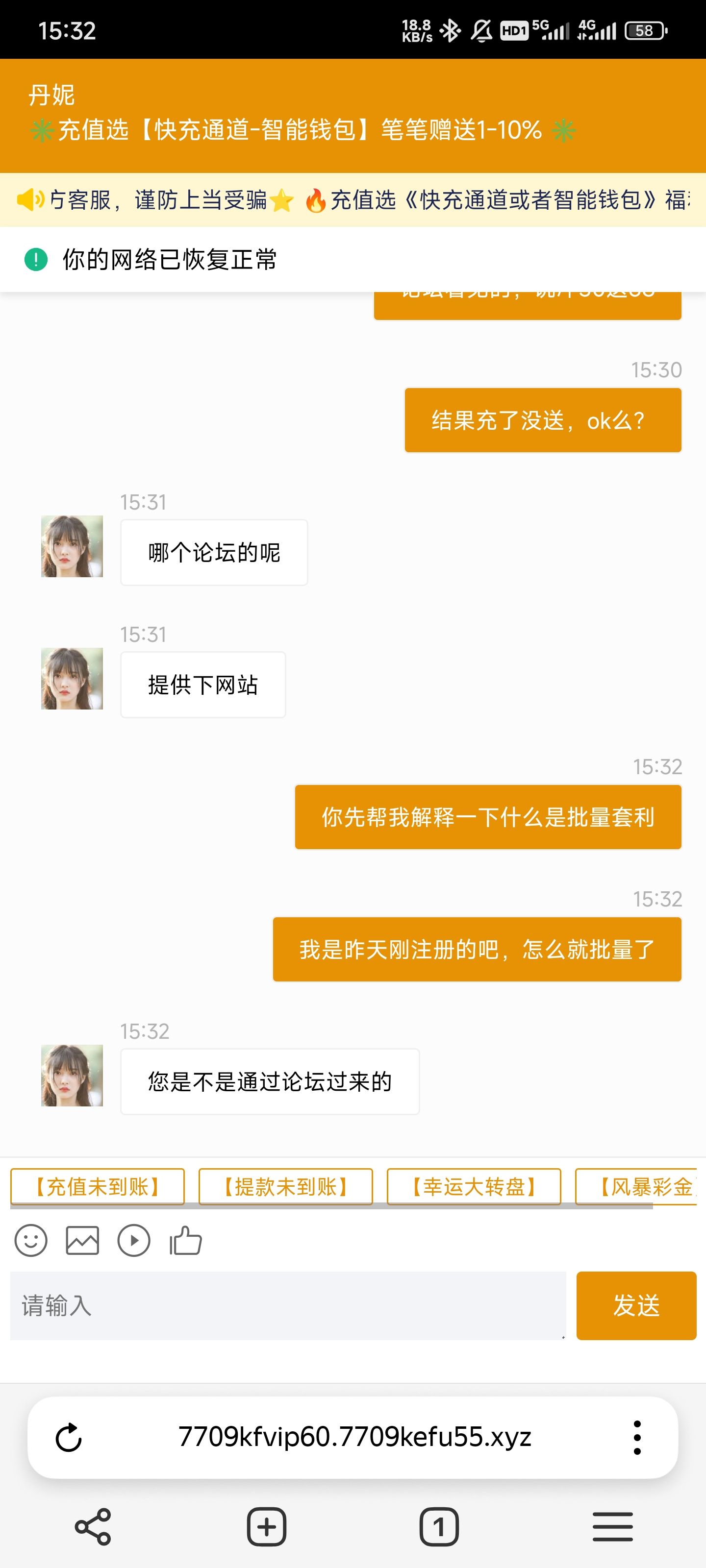Send the message with 发送
The height and width of the screenshot is (1568, 706).
tap(636, 1305)
